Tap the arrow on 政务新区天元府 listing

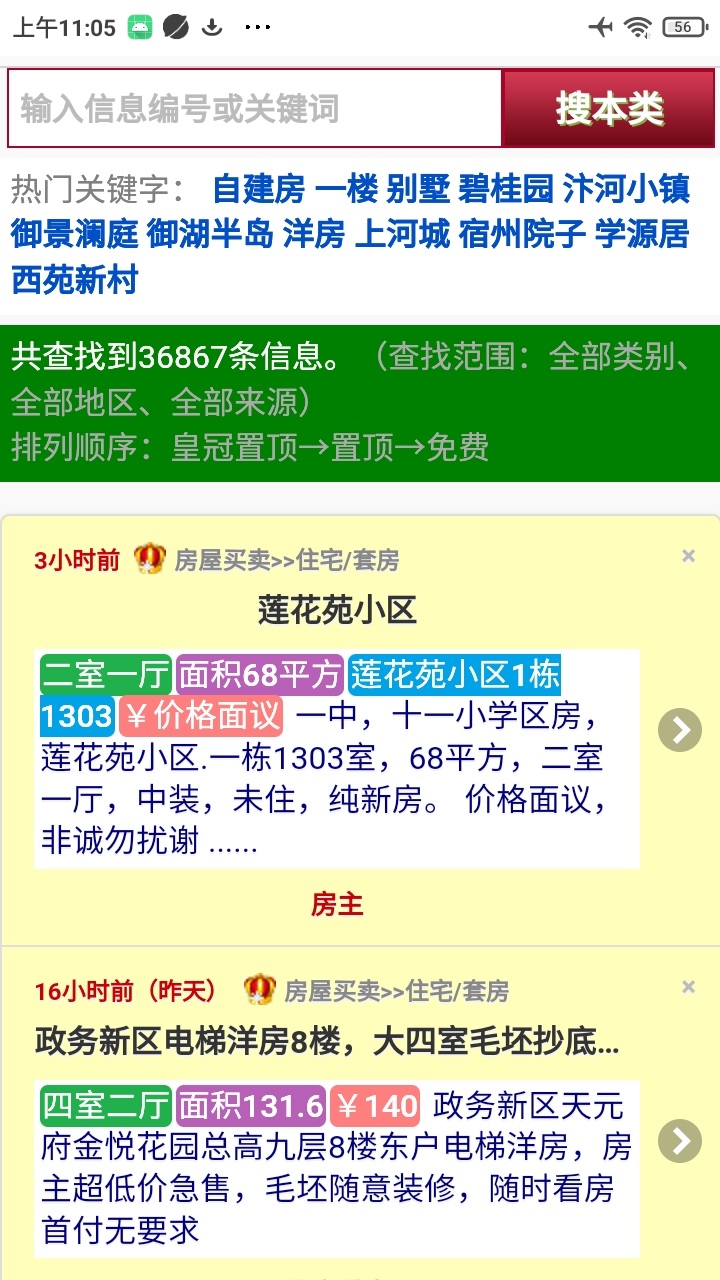click(x=680, y=1141)
